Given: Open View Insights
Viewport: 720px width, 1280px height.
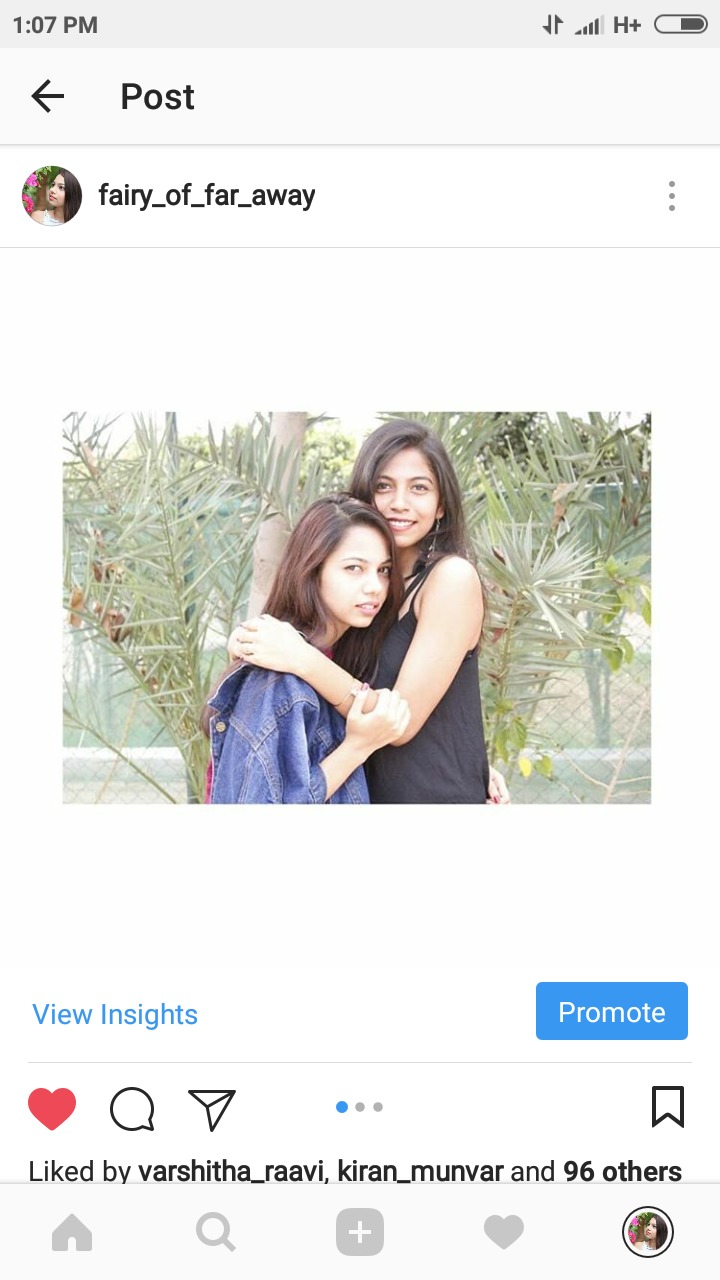Looking at the screenshot, I should point(115,1014).
